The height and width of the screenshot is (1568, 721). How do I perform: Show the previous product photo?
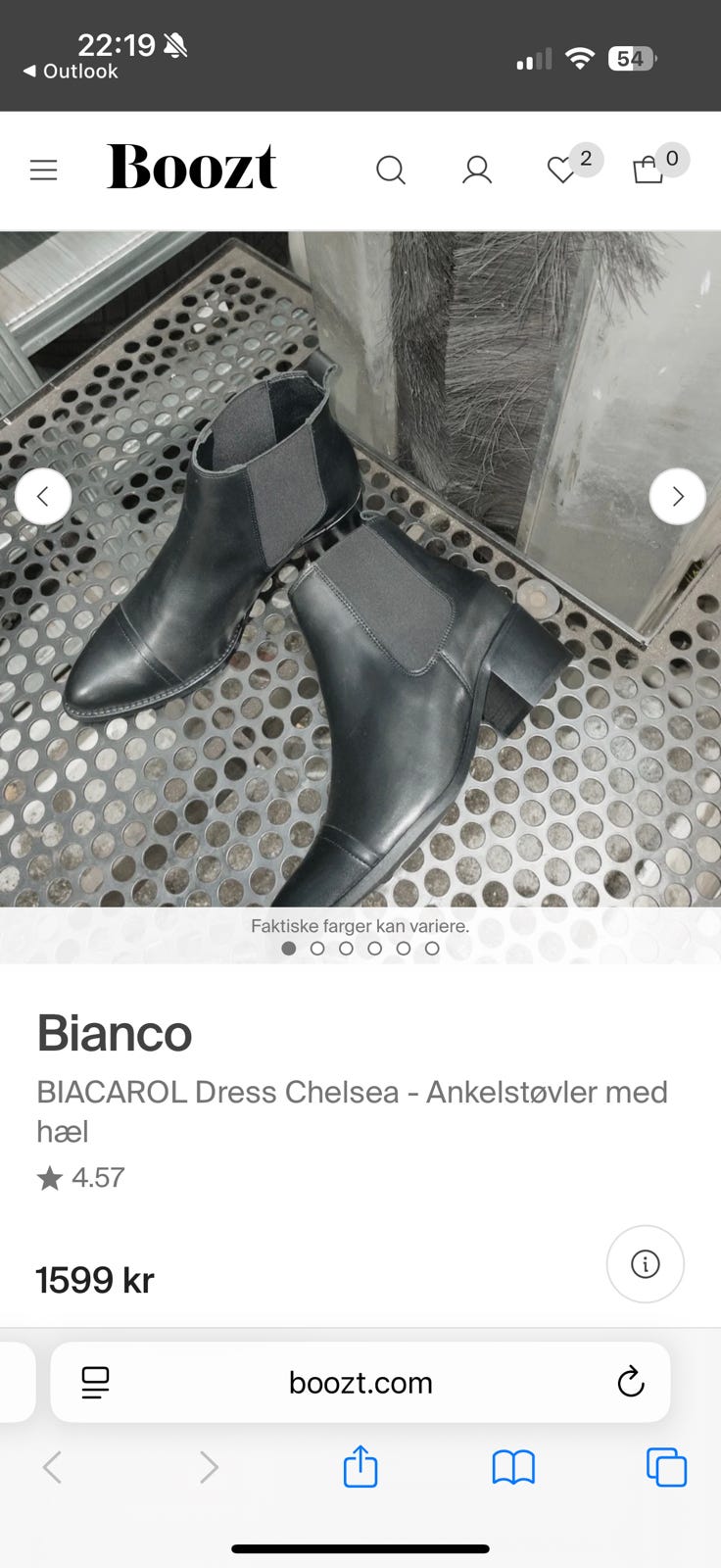(x=43, y=496)
